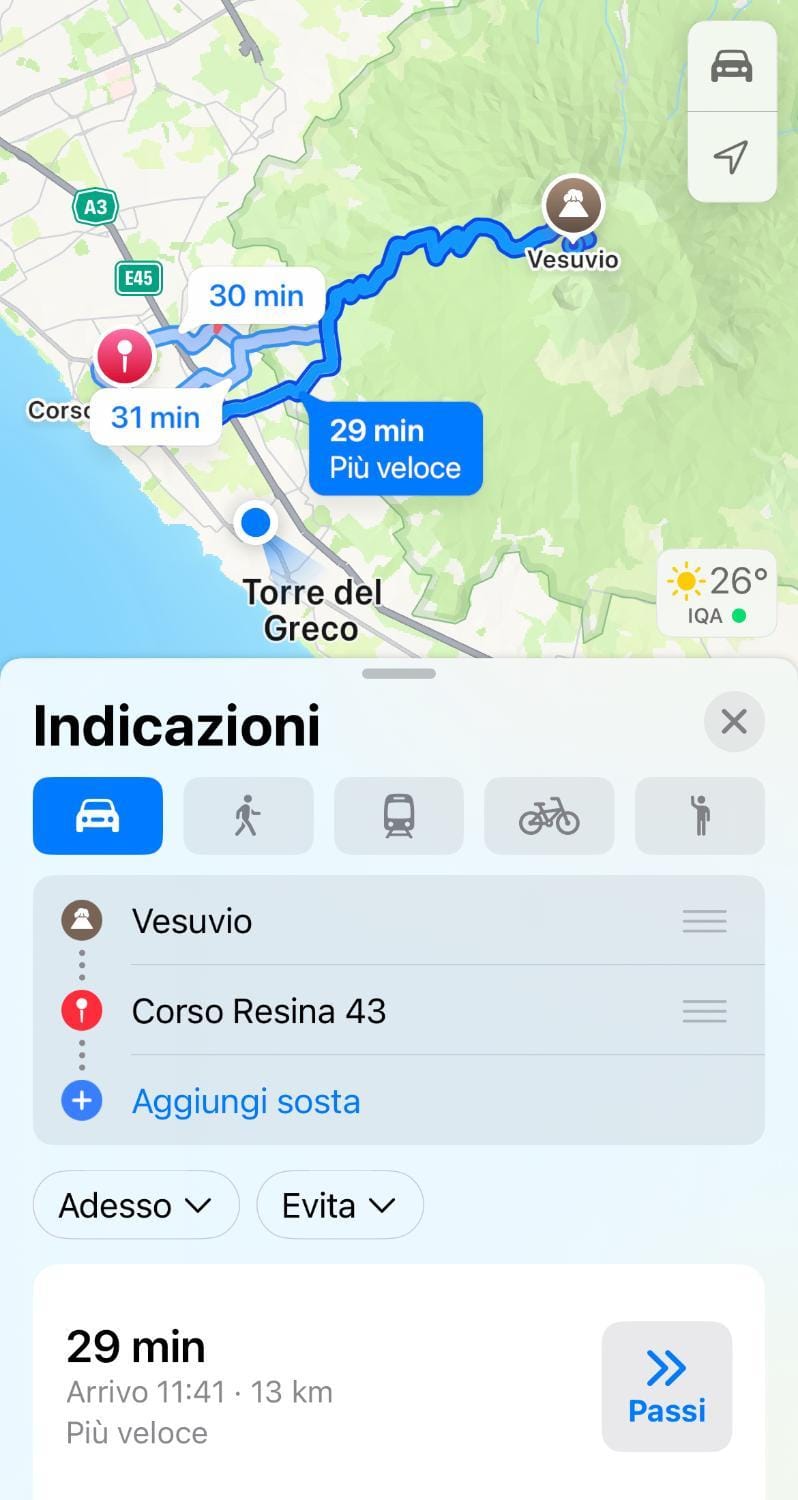Image resolution: width=798 pixels, height=1500 pixels.
Task: Close the Indicazioni panel
Action: point(734,721)
